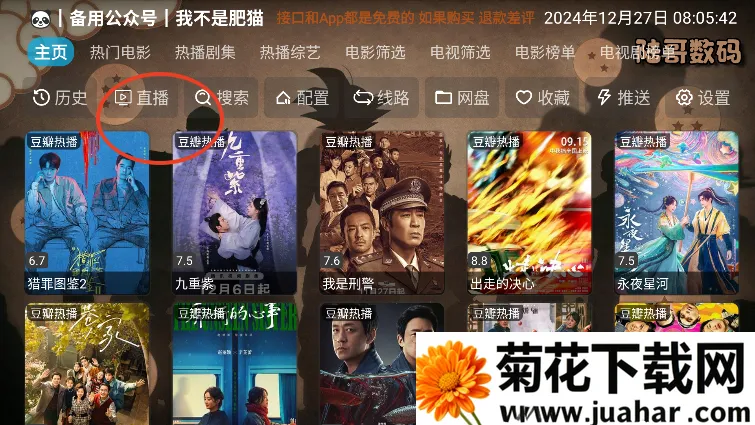Open 直播 live TV

pyautogui.click(x=142, y=98)
